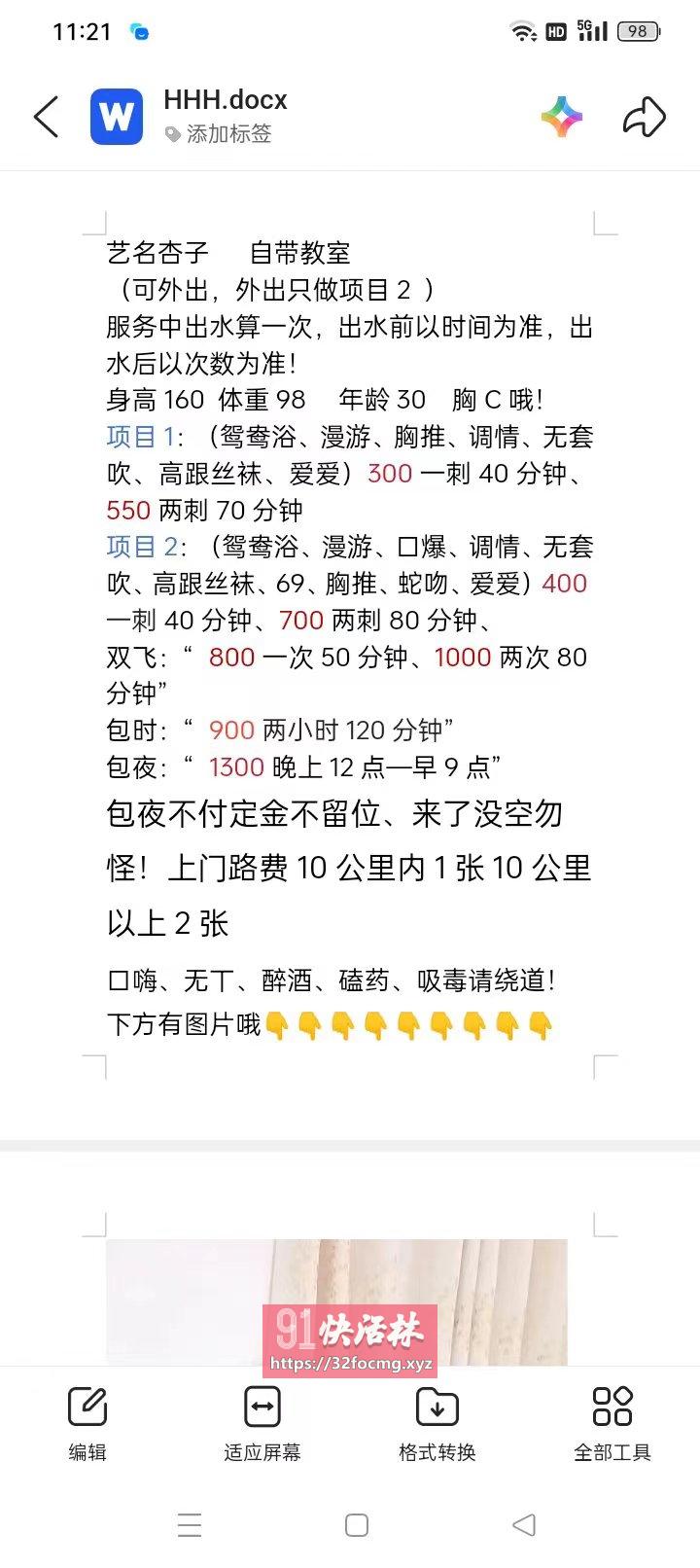The width and height of the screenshot is (700, 1568).
Task: Tap the home circle navigation button
Action: pos(356,1524)
